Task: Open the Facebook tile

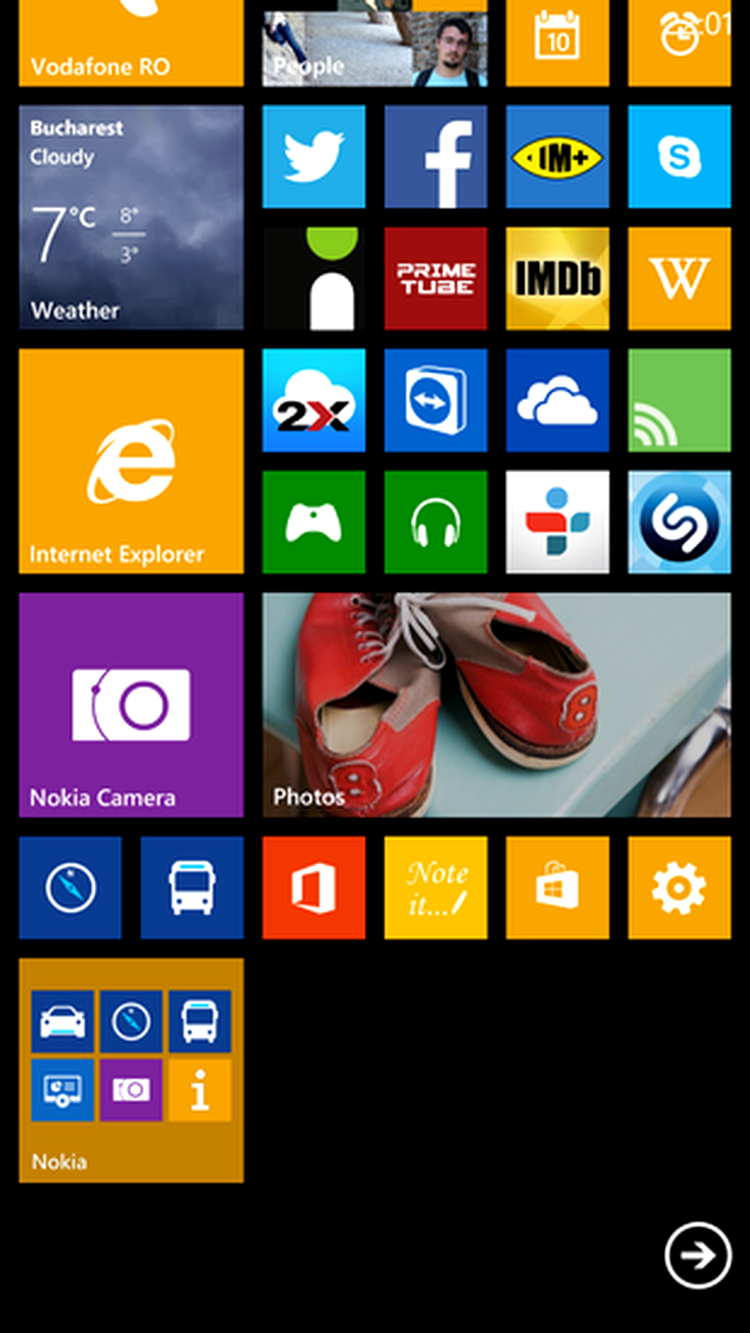Action: (435, 157)
